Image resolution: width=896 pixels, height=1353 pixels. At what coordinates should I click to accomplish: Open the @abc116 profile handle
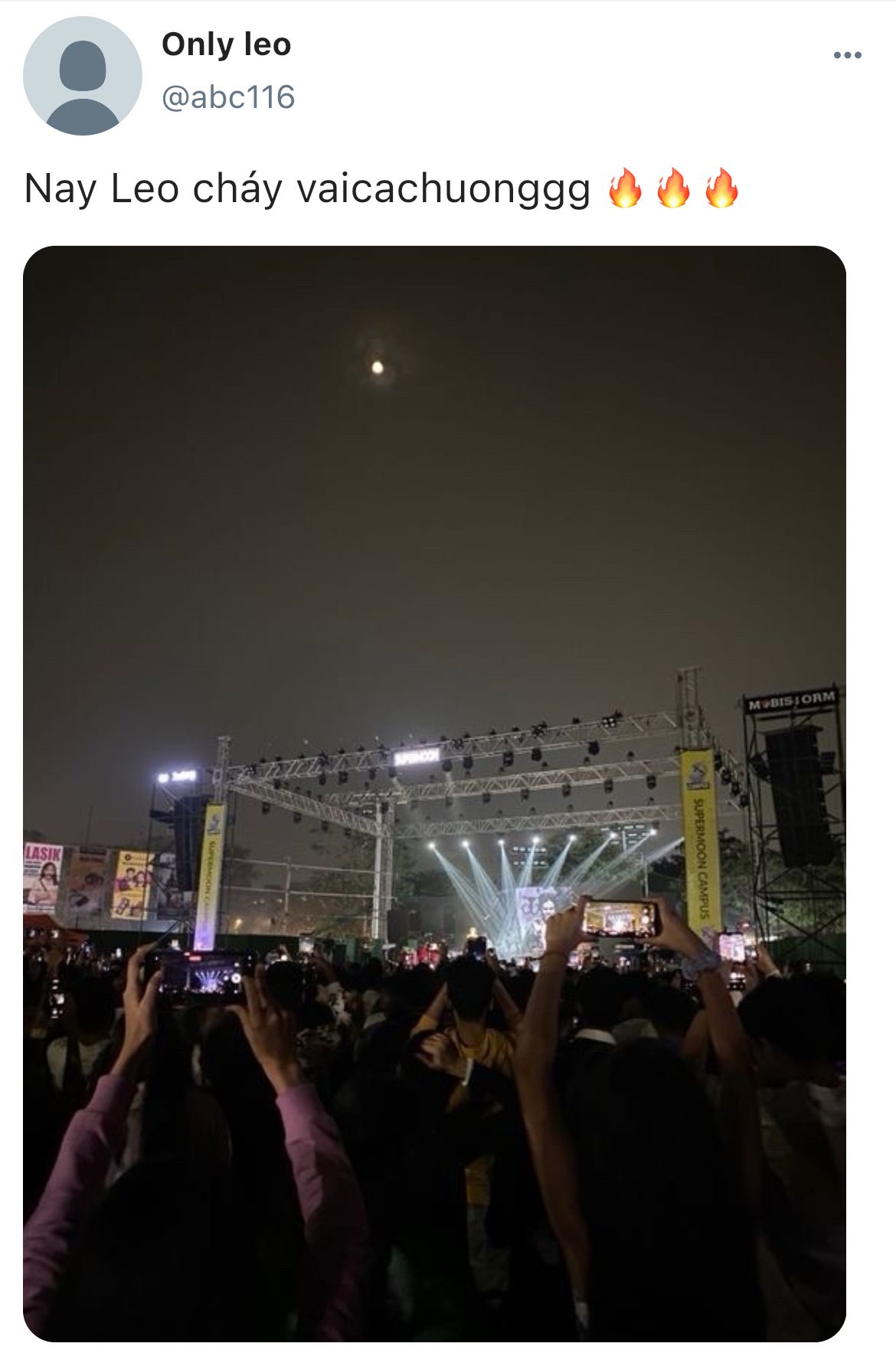pyautogui.click(x=228, y=97)
